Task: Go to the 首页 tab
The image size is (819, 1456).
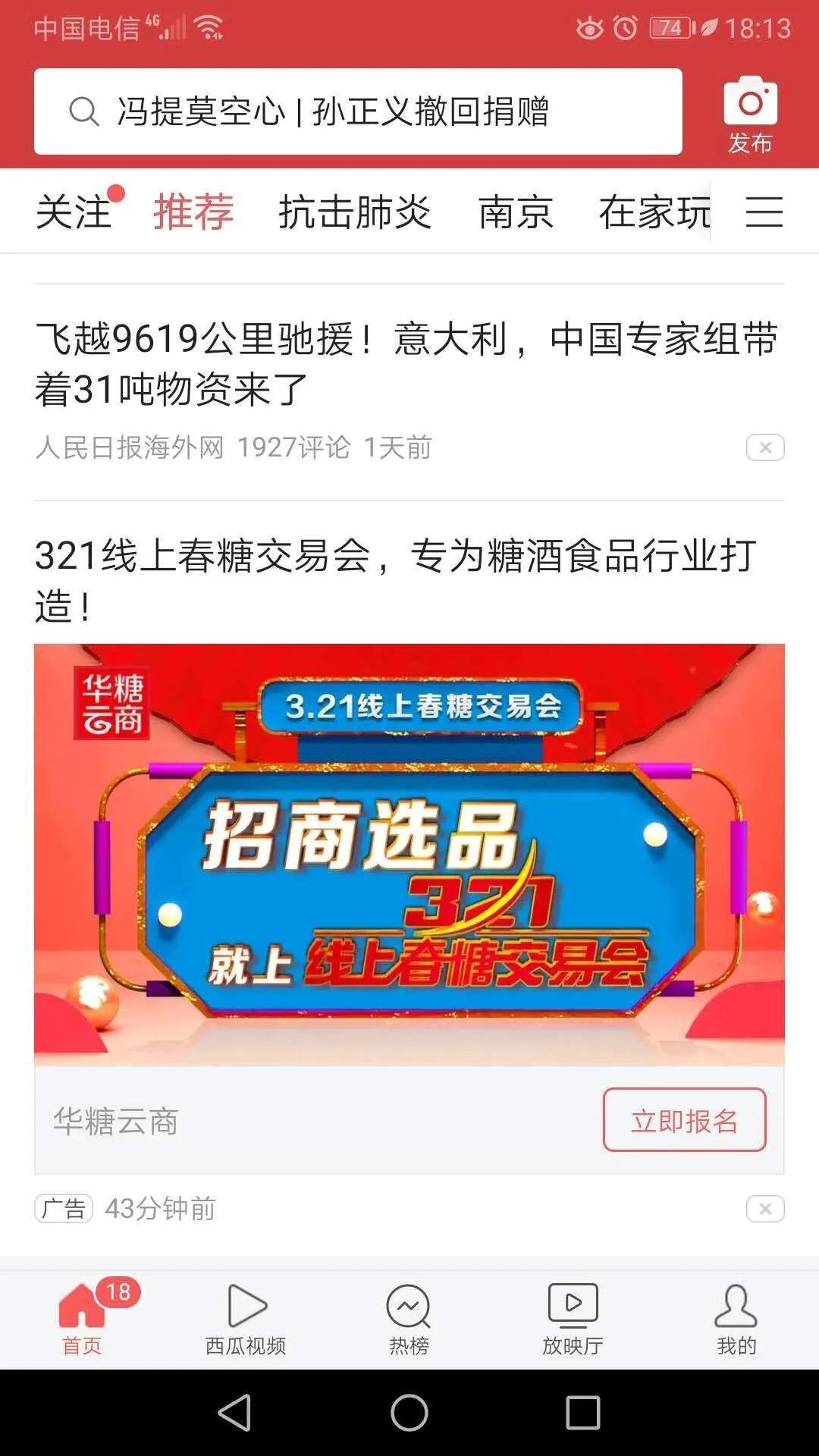Action: click(x=82, y=1319)
